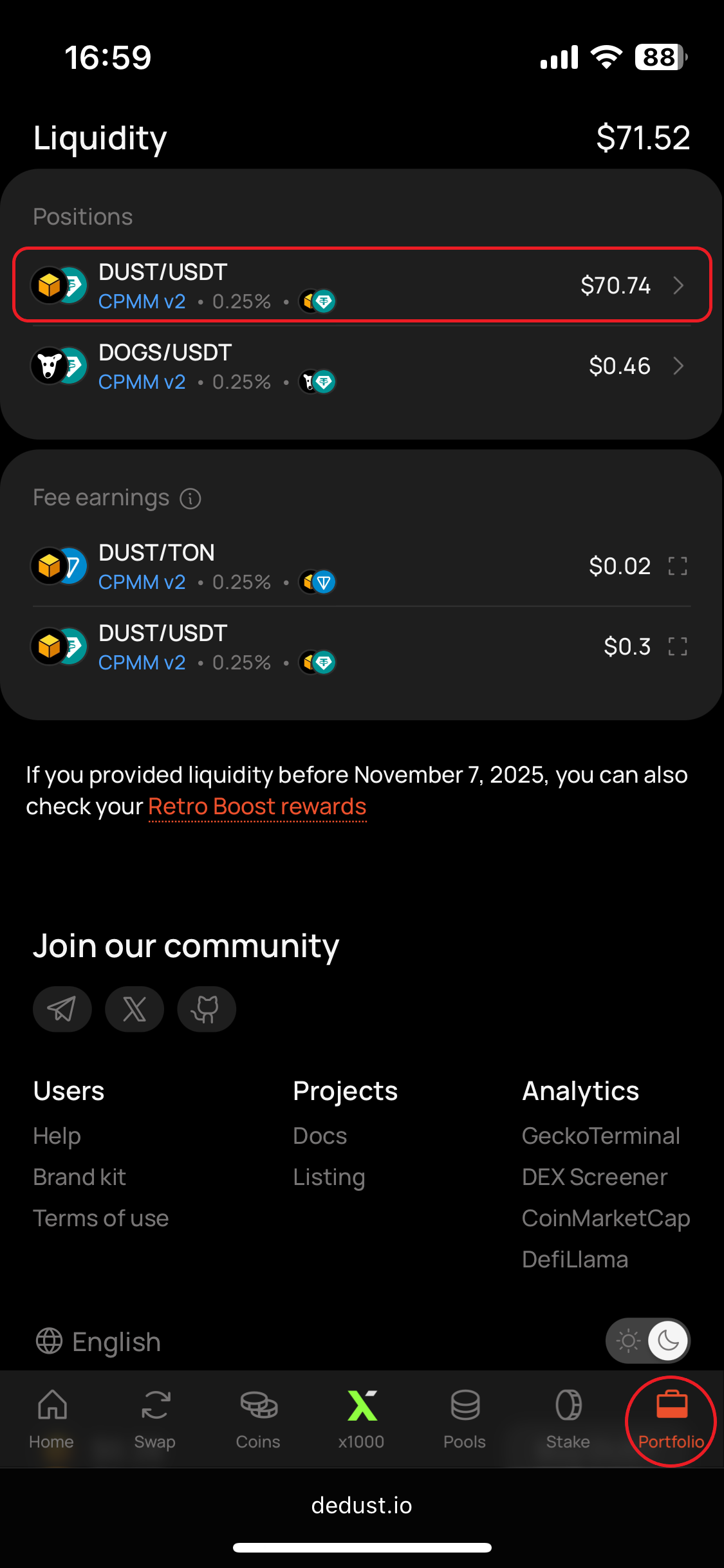Open the Telegram community icon
This screenshot has height=1568, width=724.
(x=62, y=1009)
